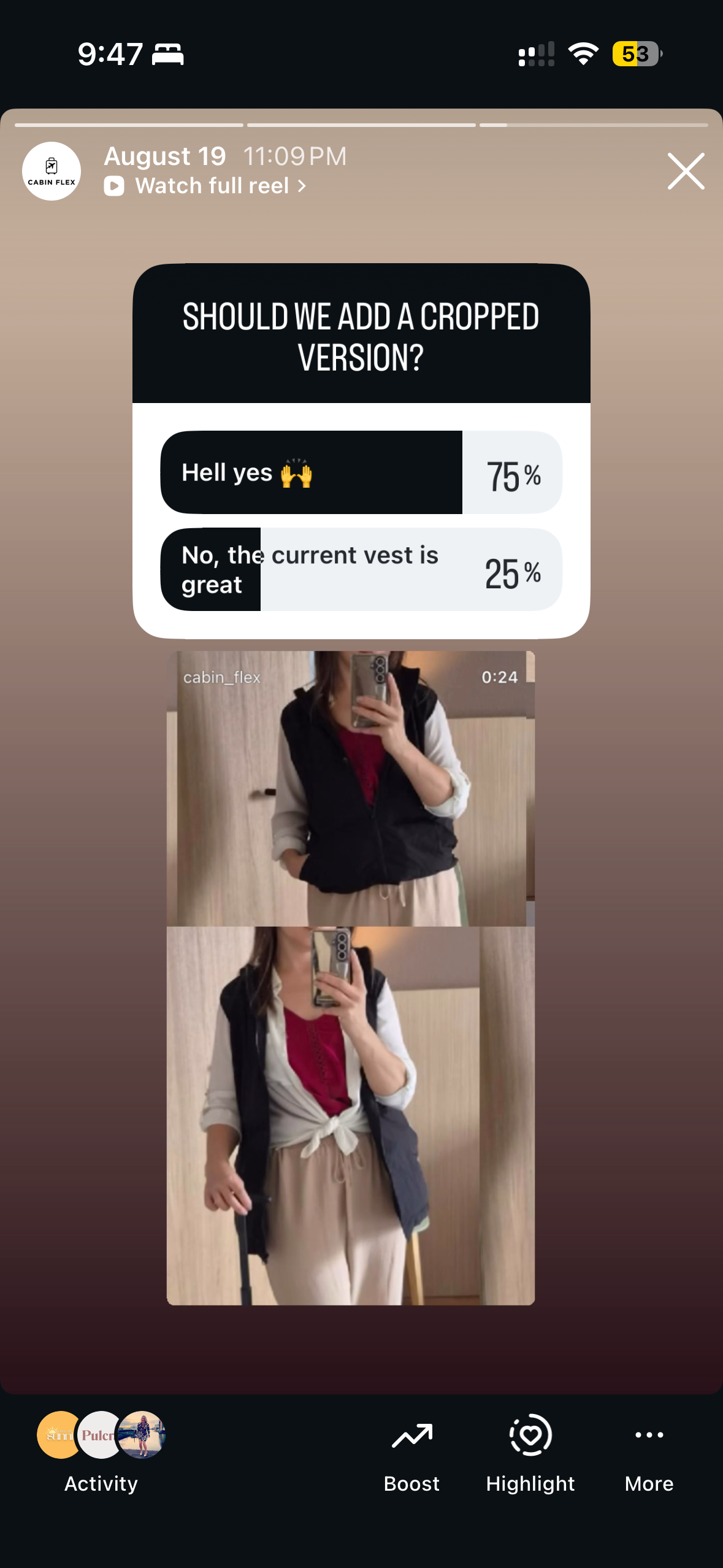Close the story viewer

686,171
